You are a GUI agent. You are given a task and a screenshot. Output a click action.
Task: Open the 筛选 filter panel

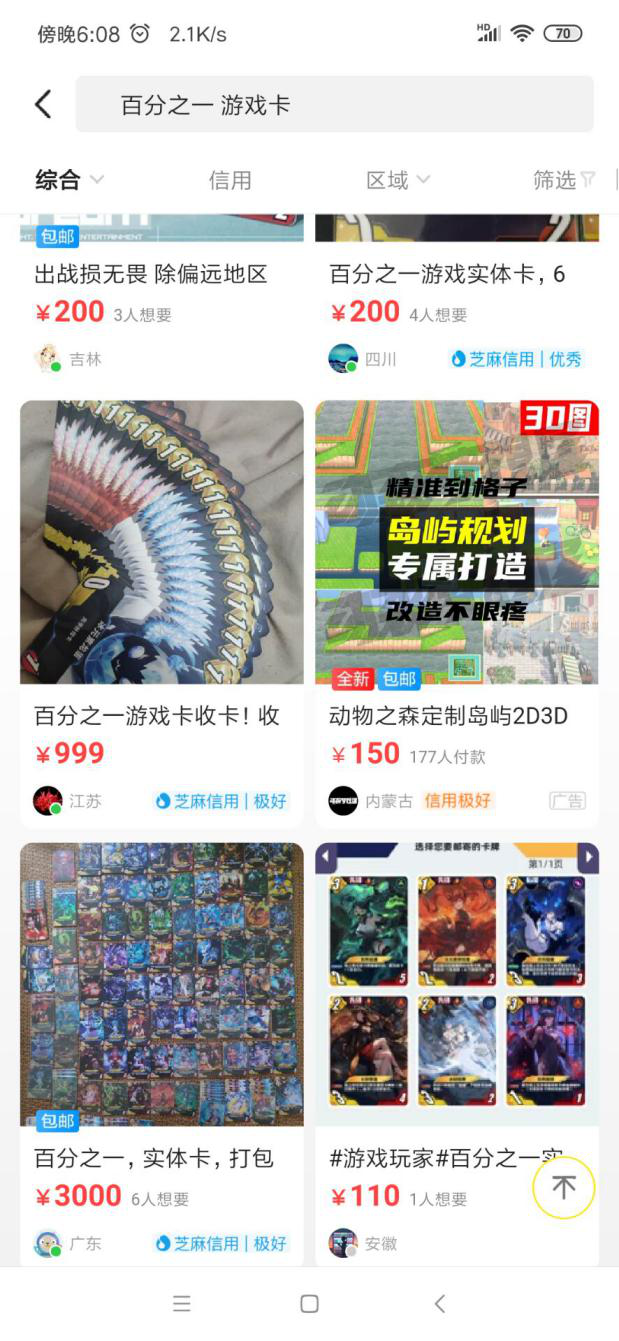pyautogui.click(x=563, y=180)
